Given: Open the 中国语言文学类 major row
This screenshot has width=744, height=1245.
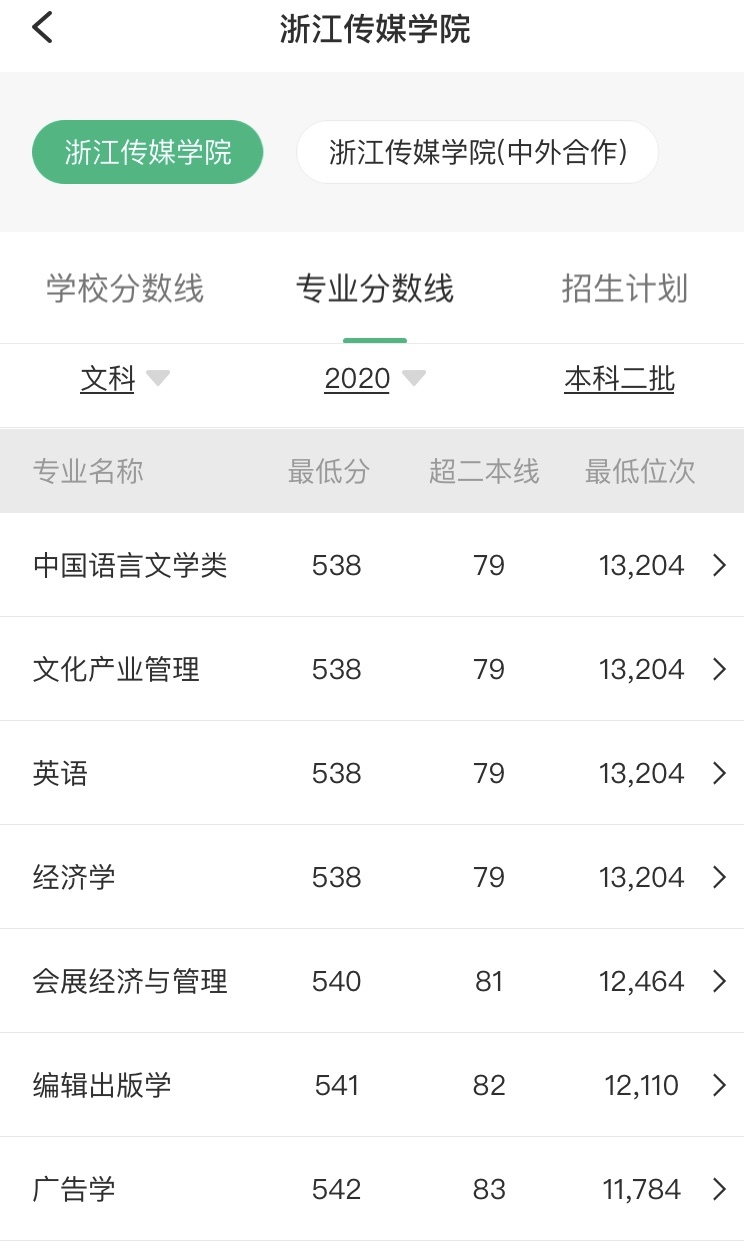Looking at the screenshot, I should [372, 565].
